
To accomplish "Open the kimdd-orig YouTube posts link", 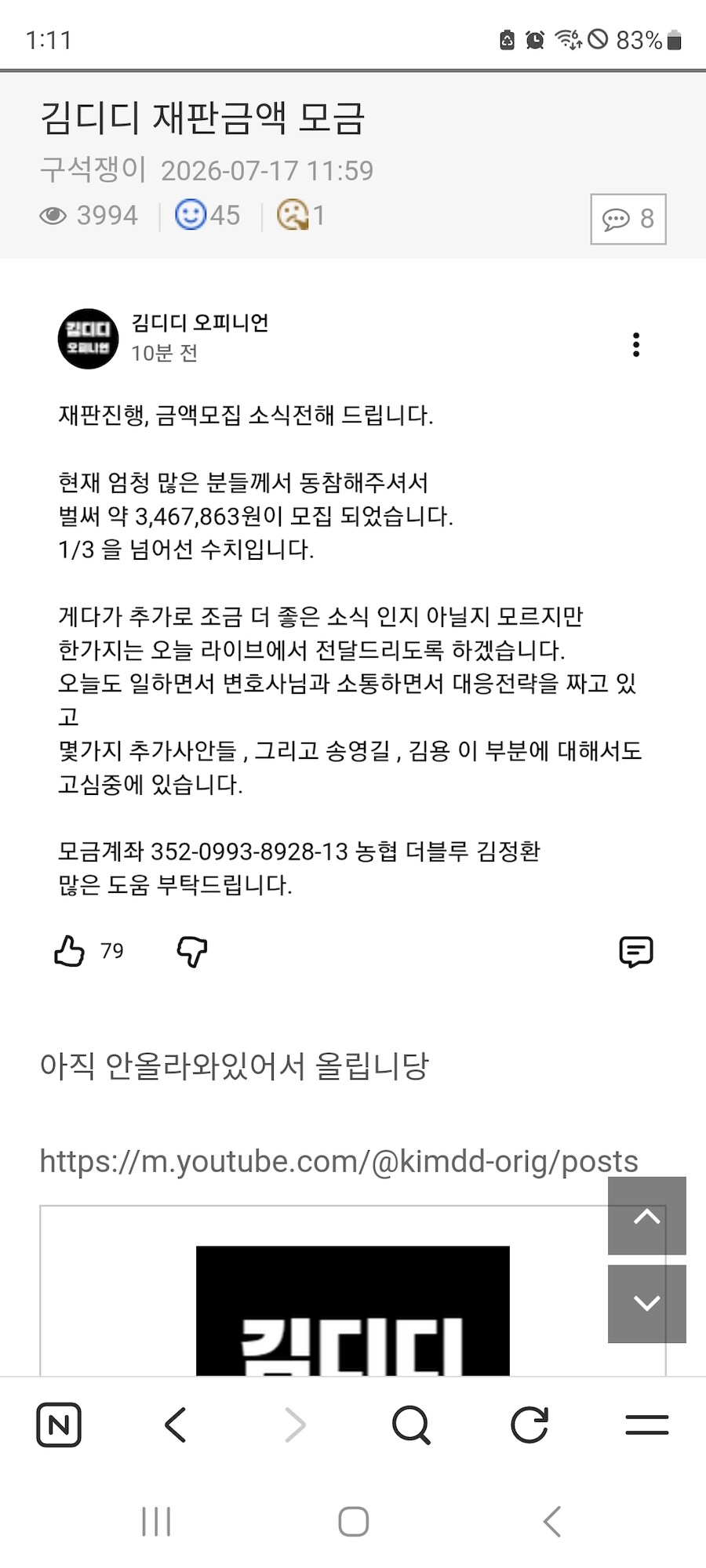I will 339,1161.
